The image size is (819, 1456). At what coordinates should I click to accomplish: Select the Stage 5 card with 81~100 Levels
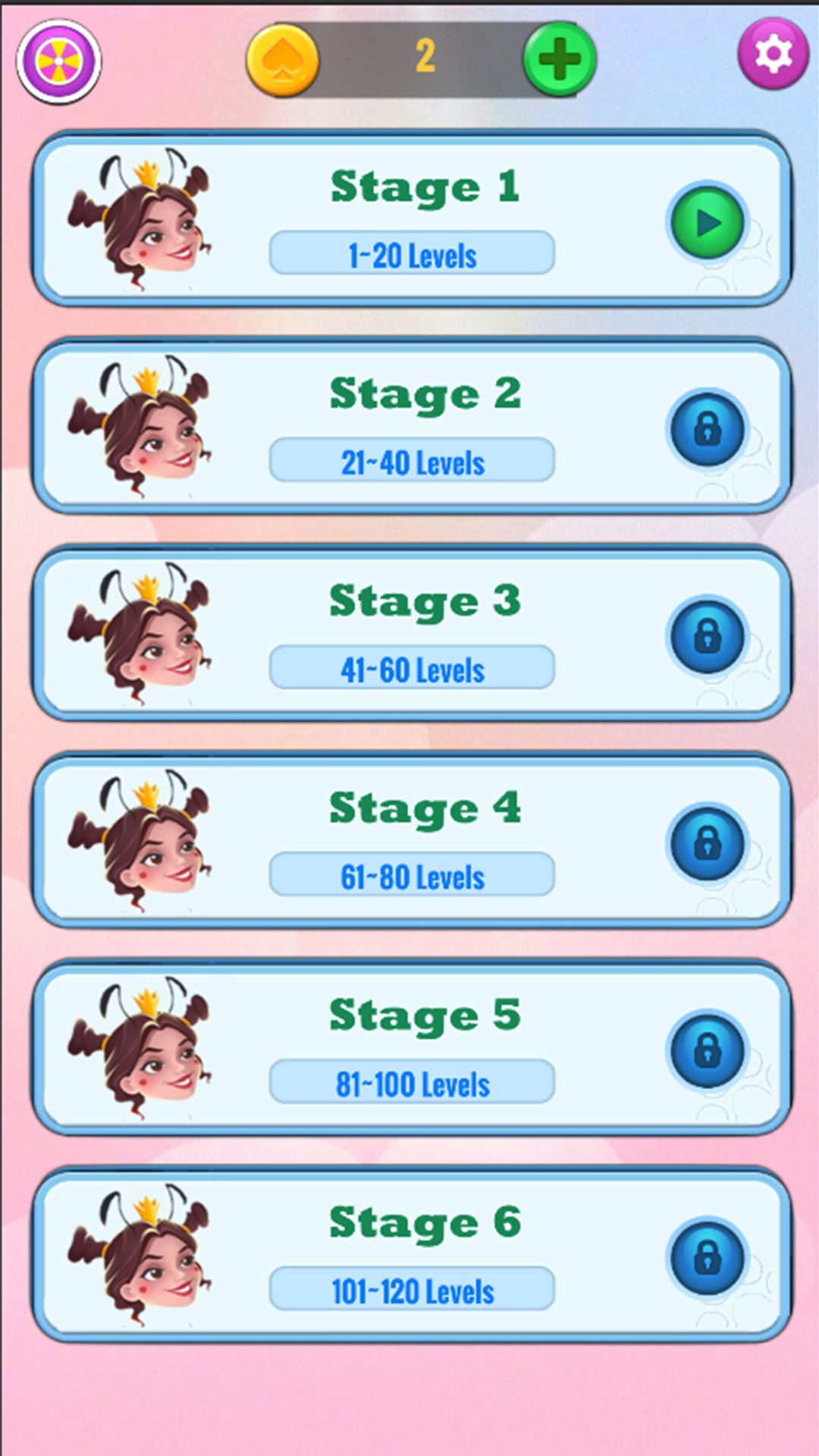(412, 1049)
